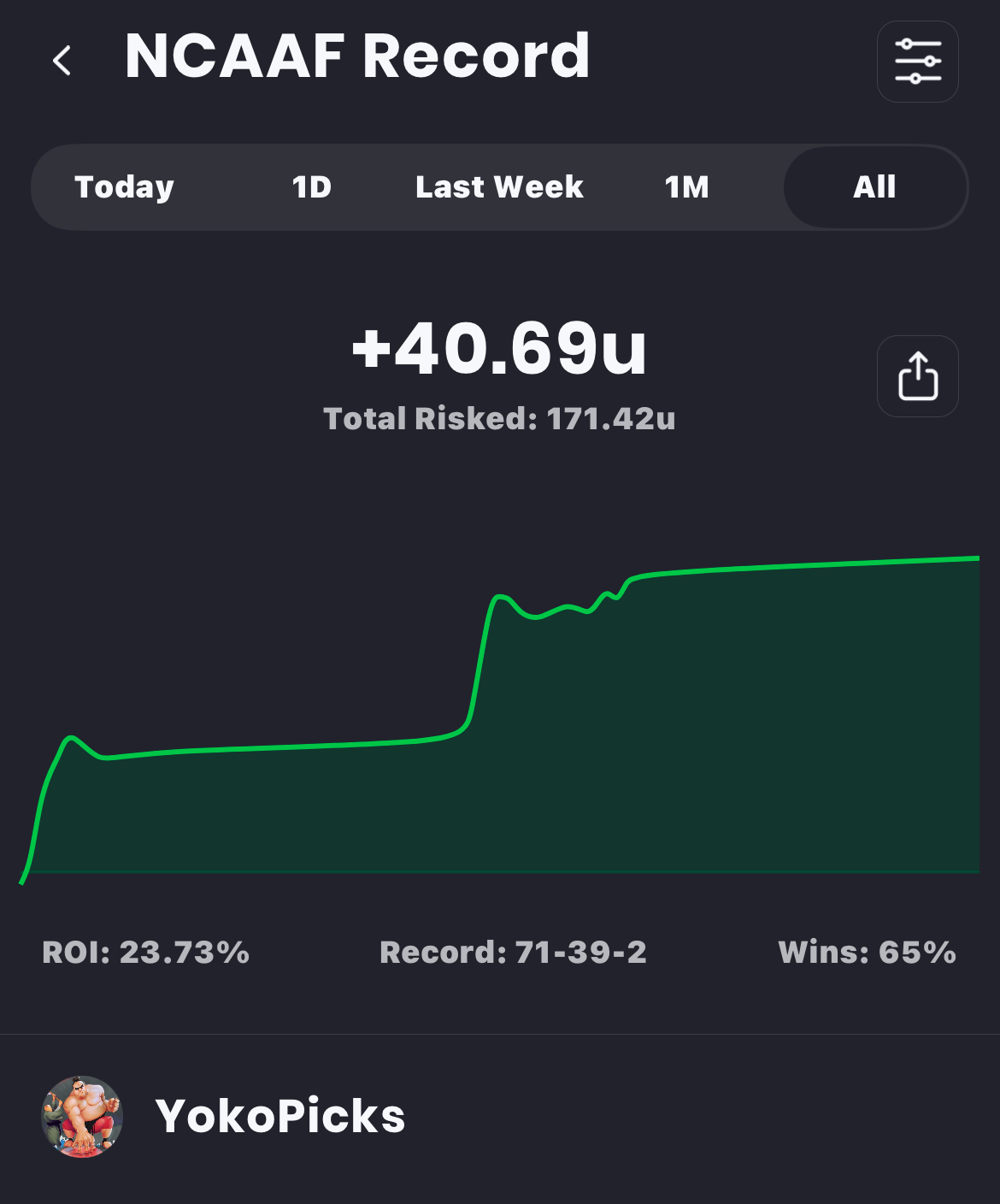Show Last Week's record
This screenshot has width=1000, height=1204.
click(499, 187)
